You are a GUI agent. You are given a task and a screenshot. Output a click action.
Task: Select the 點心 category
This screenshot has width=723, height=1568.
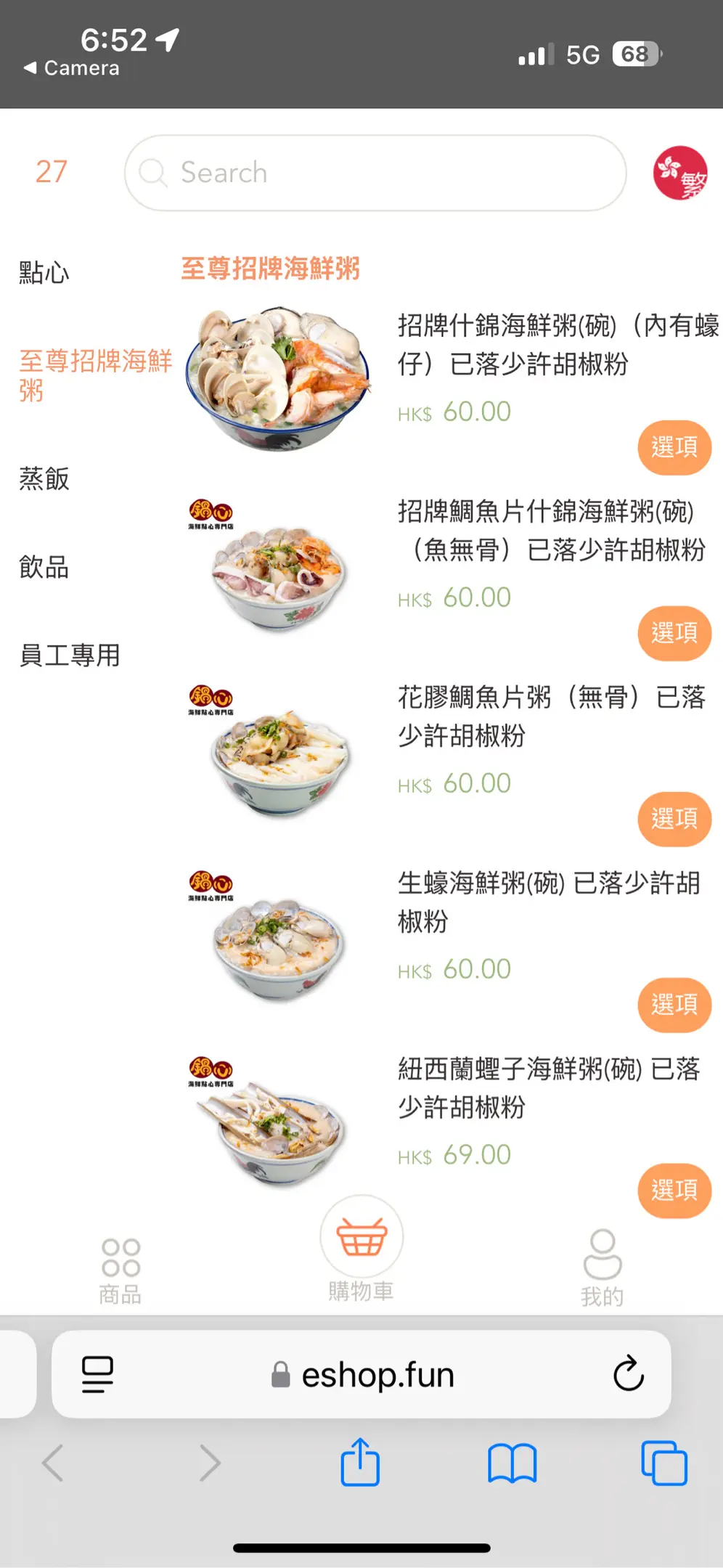(44, 273)
